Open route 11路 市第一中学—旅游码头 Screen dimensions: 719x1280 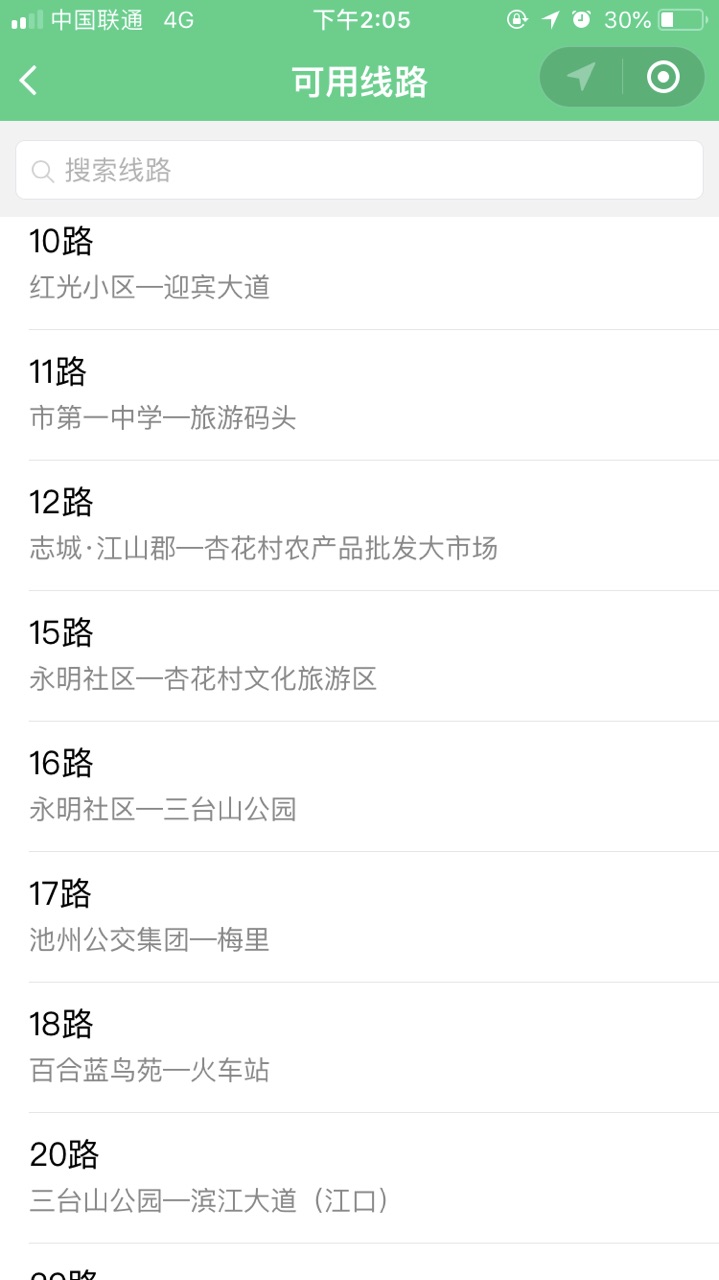[x=360, y=395]
